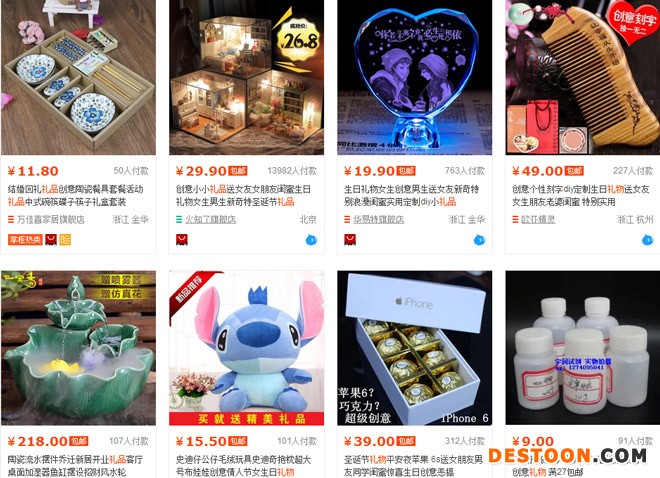Open title link of ¥29.90 创意小小礼品 item
Image resolution: width=660 pixels, height=478 pixels.
point(246,194)
